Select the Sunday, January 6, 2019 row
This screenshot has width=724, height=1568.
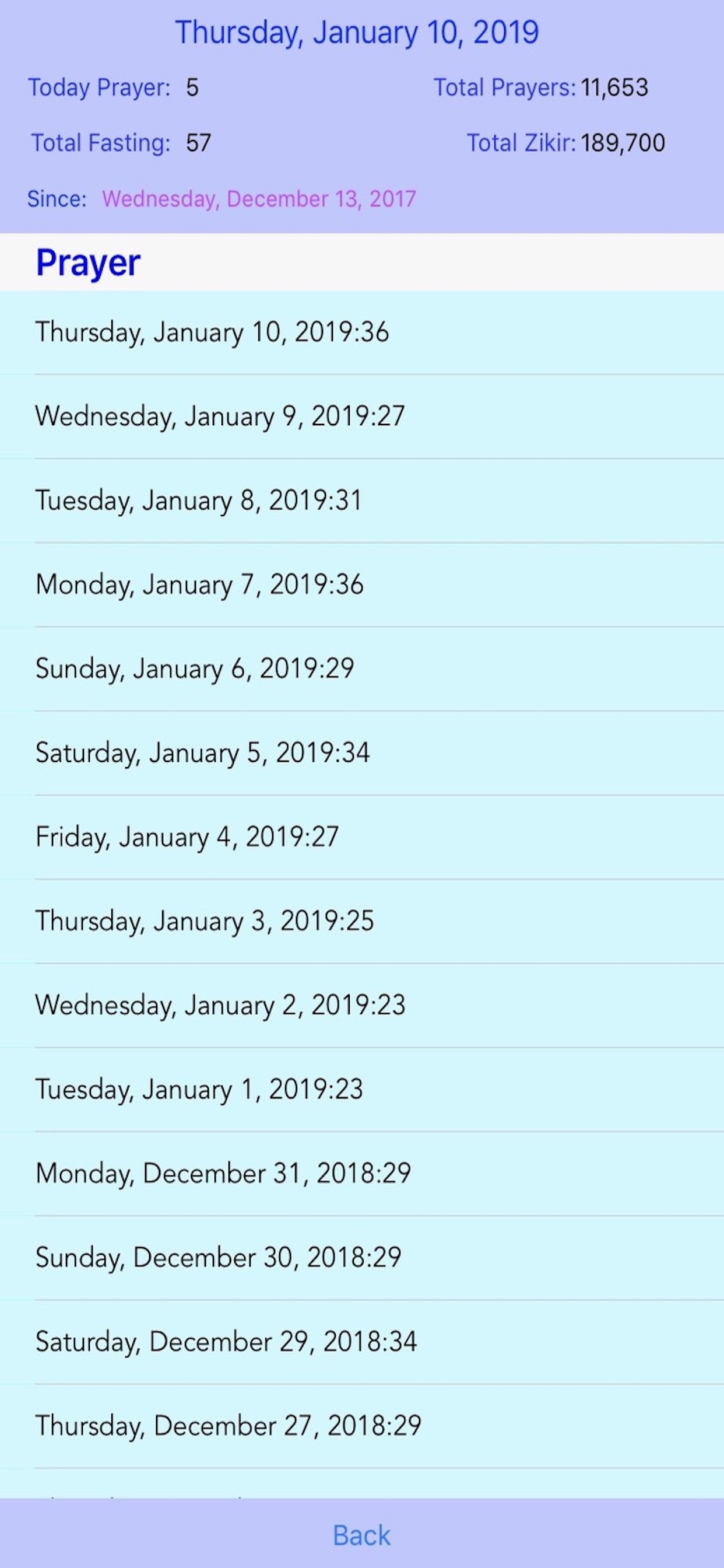pyautogui.click(x=362, y=668)
